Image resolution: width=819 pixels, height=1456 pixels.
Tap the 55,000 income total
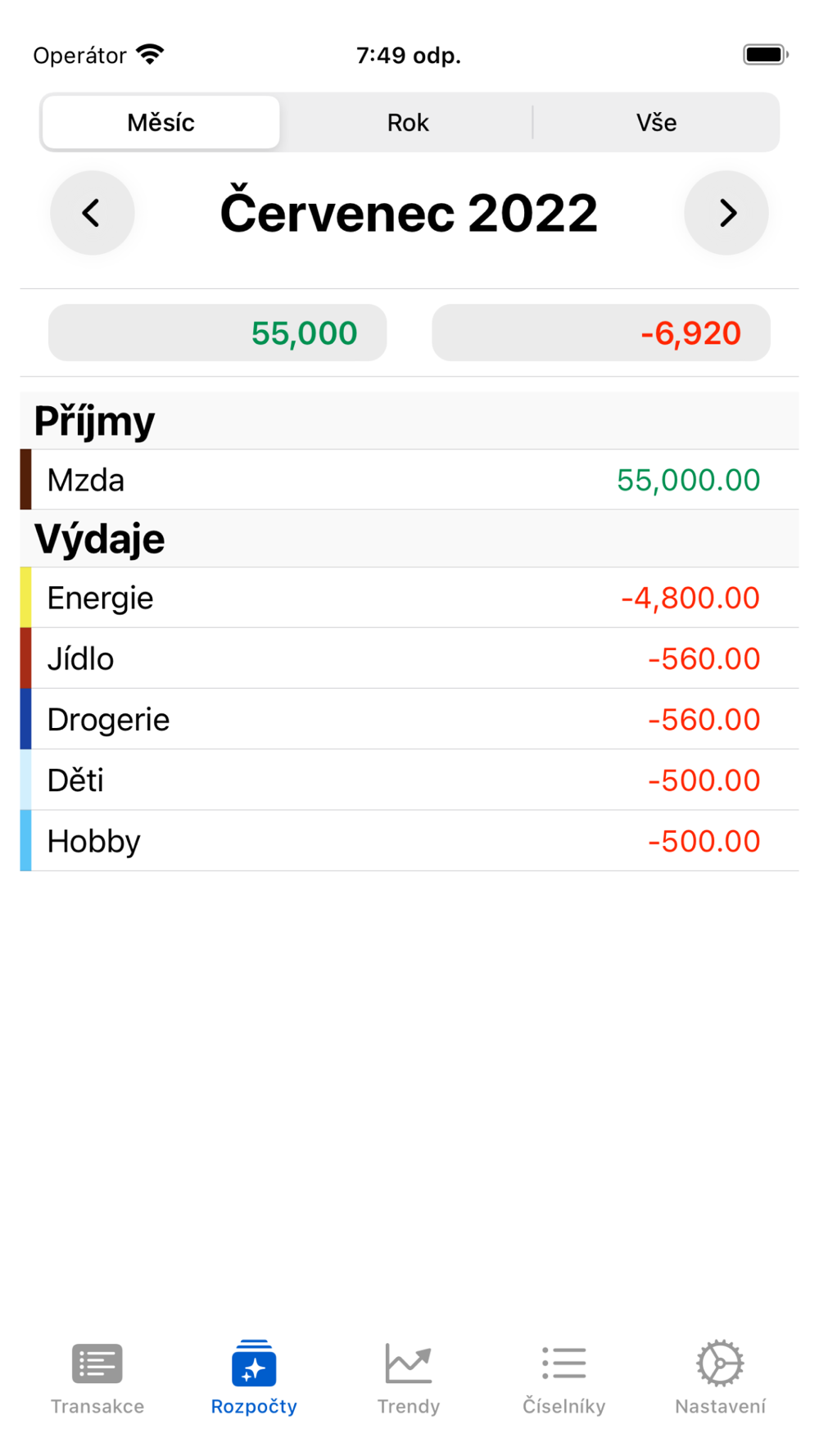(218, 333)
